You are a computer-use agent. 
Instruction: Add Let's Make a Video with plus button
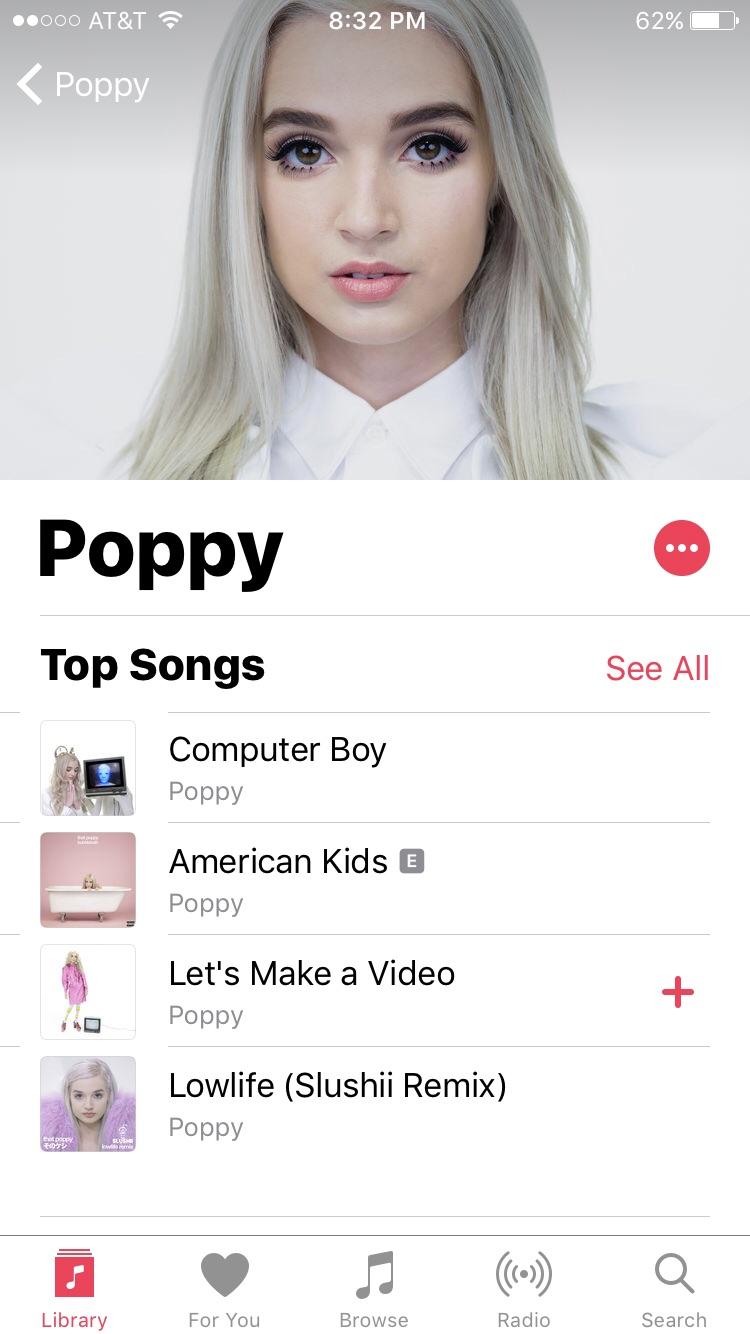point(678,993)
